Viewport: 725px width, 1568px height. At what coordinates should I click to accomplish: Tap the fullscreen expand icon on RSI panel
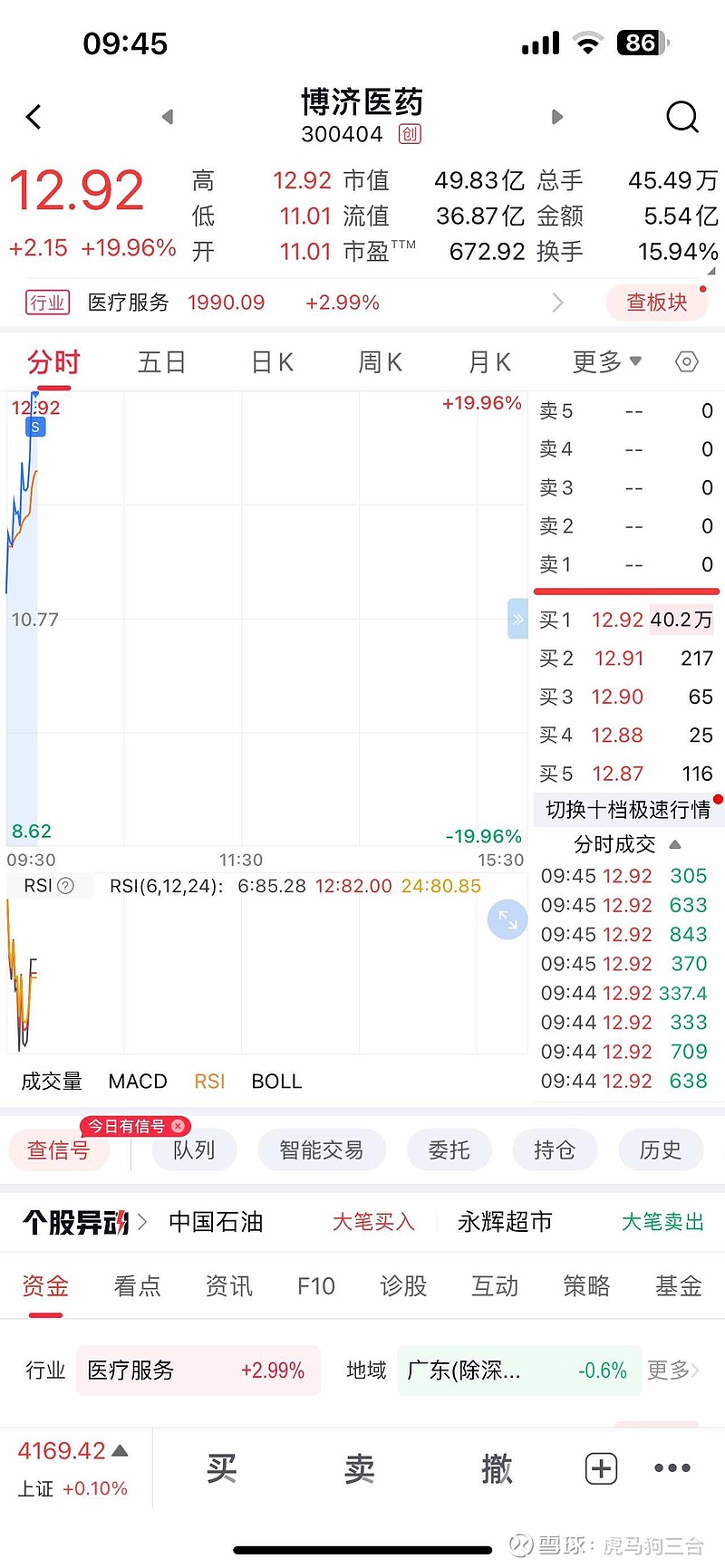(x=507, y=919)
